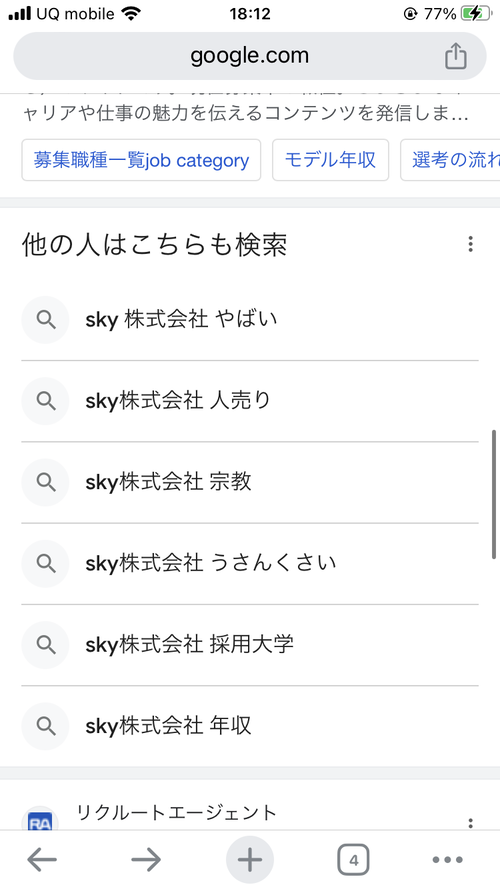Image resolution: width=500 pixels, height=889 pixels.
Task: Open the 選考の流れ chip
Action: 450,160
